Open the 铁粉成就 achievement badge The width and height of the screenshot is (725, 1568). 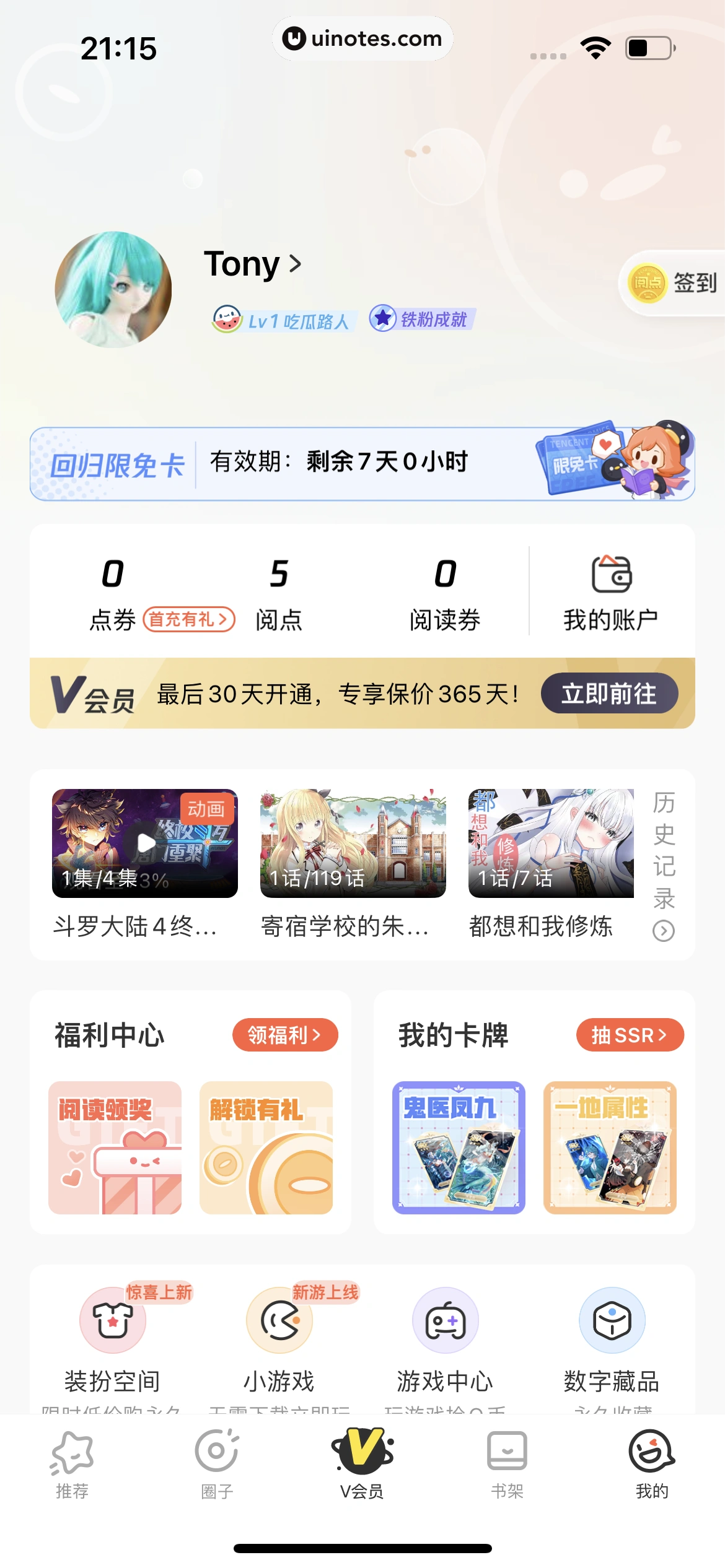pyautogui.click(x=421, y=319)
